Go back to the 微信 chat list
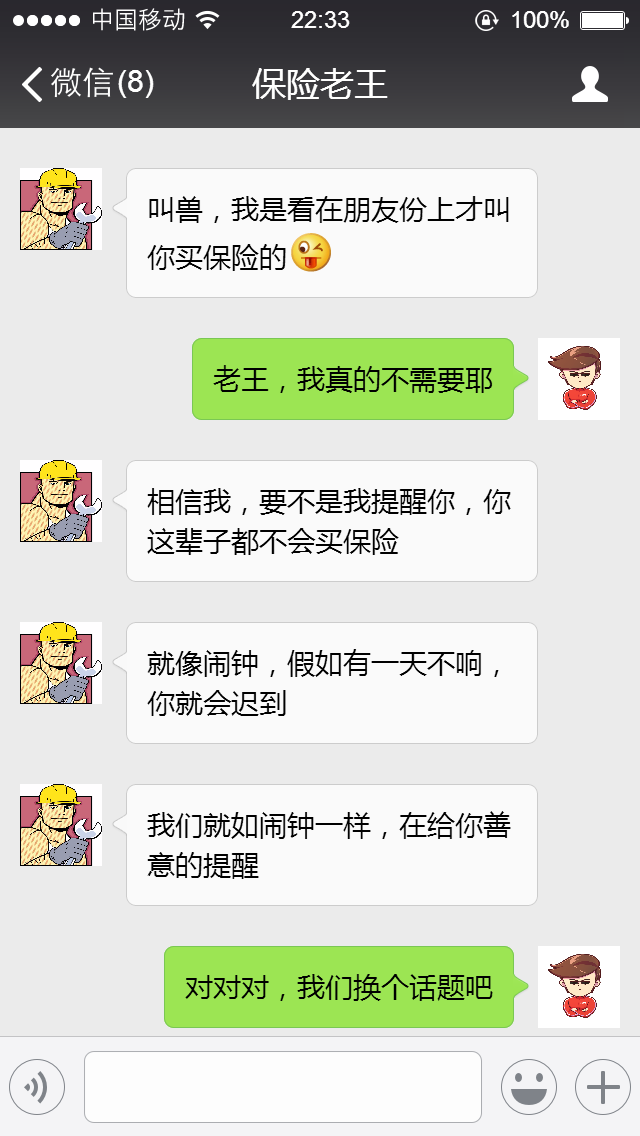The width and height of the screenshot is (640, 1136). (86, 84)
